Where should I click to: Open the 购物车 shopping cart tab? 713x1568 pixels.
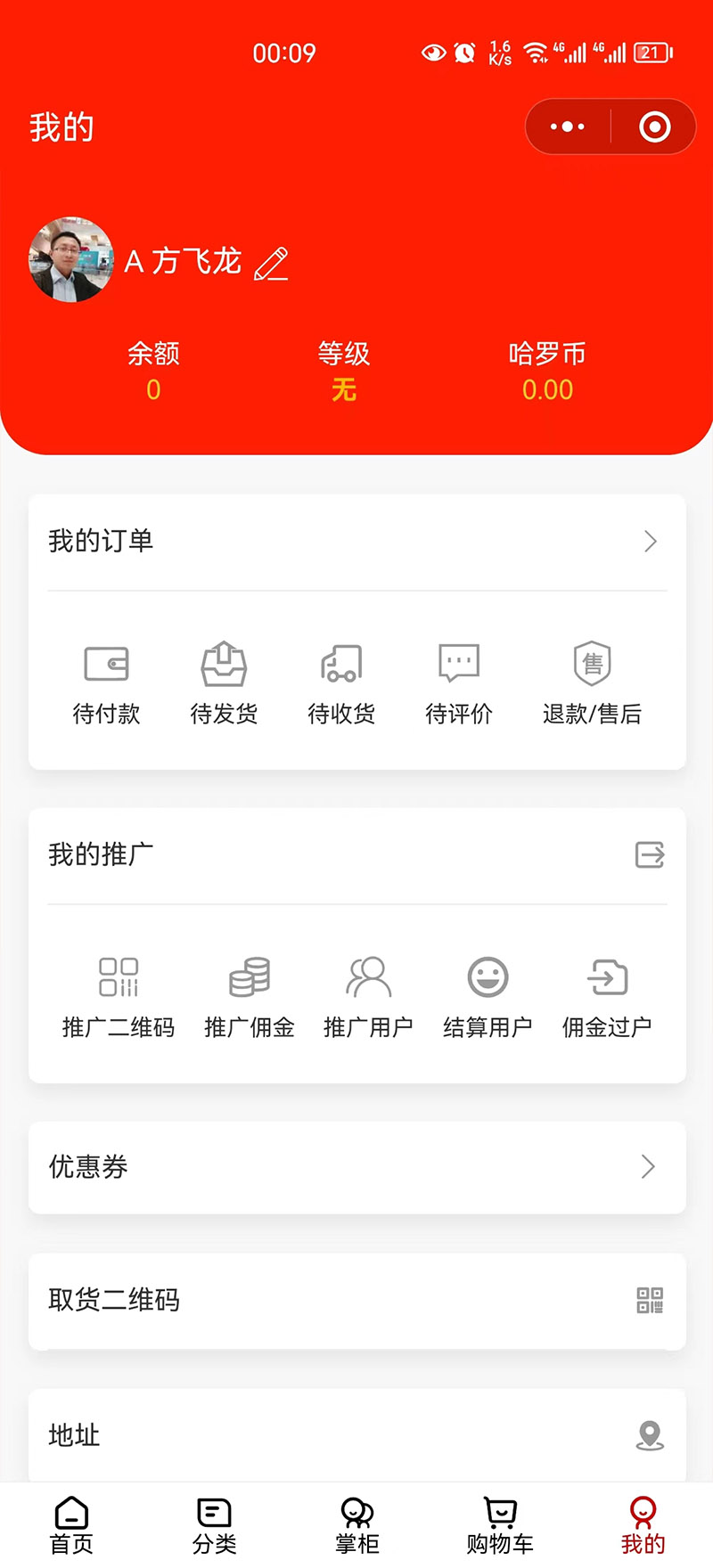click(x=499, y=1525)
